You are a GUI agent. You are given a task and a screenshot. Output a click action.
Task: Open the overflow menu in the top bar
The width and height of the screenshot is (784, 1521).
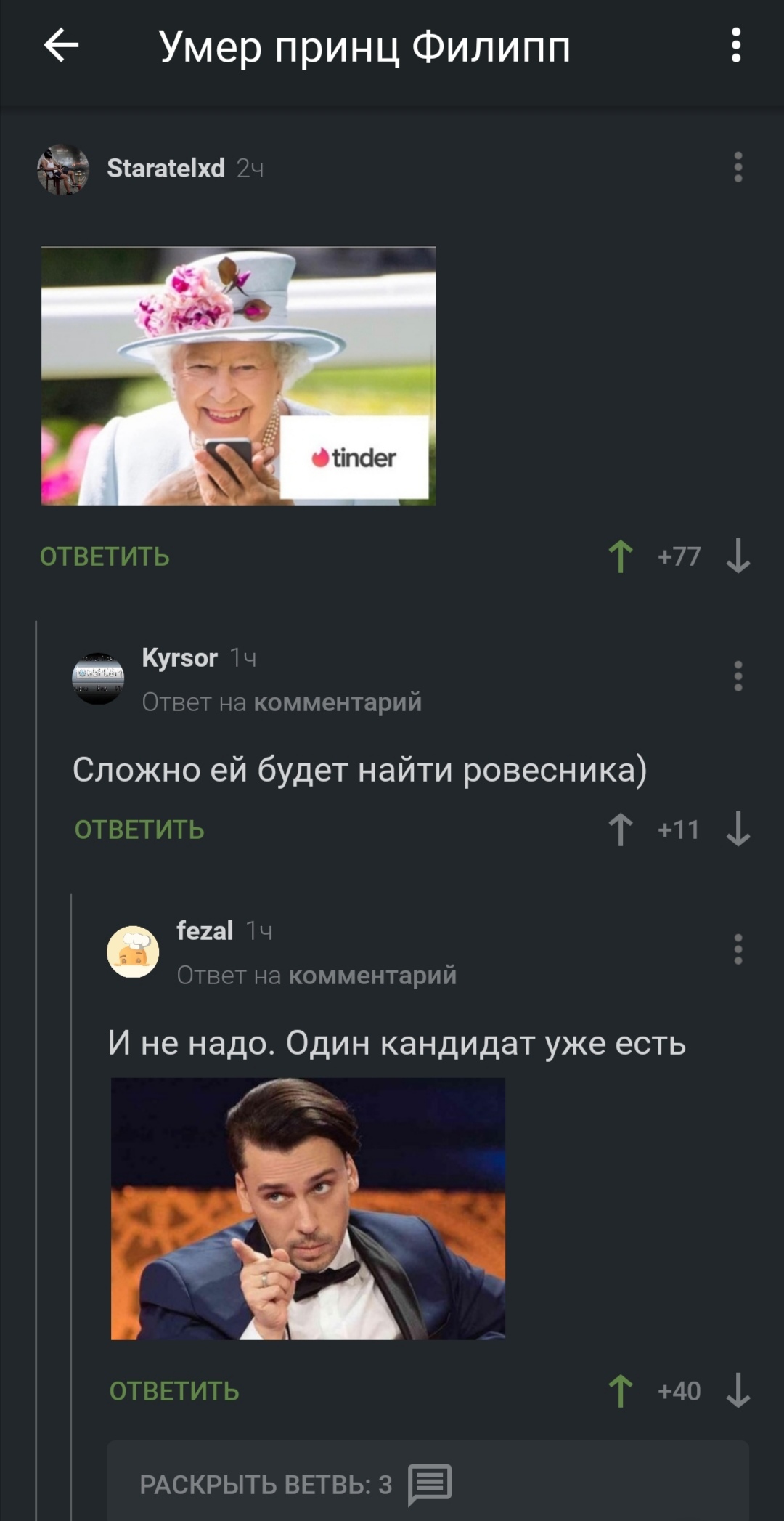tap(736, 46)
